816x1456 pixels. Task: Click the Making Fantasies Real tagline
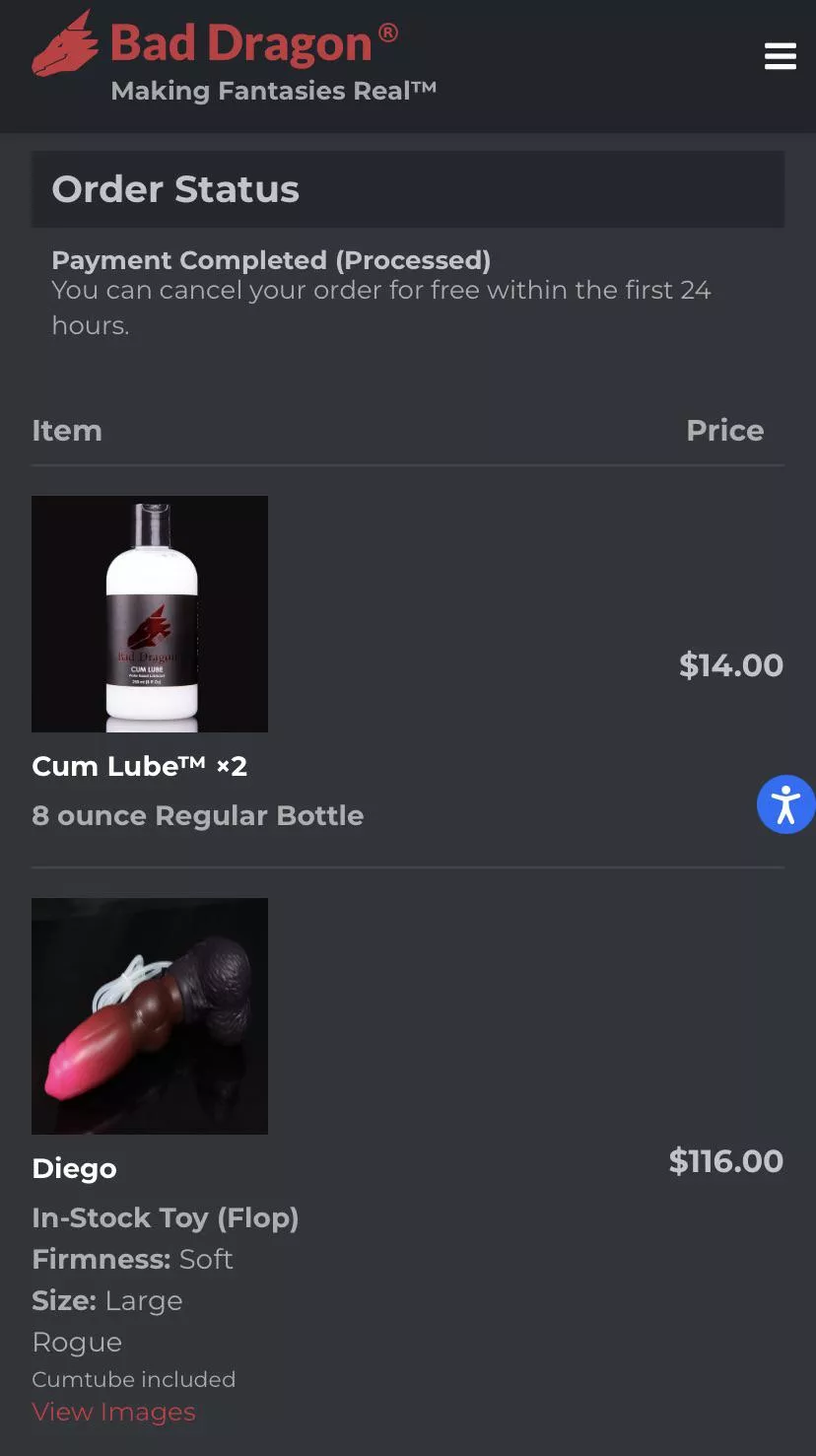[273, 91]
